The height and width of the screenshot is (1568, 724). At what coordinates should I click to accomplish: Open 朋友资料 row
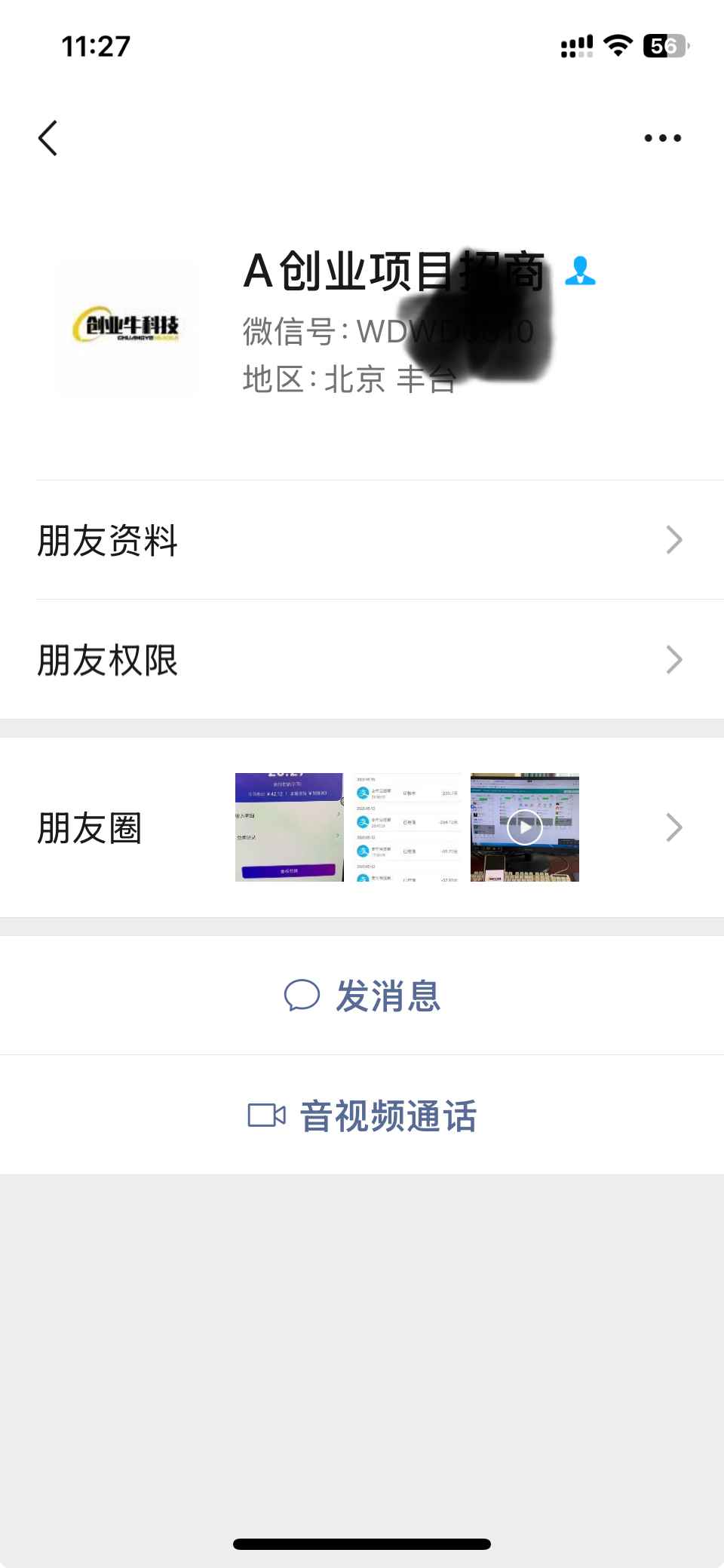pyautogui.click(x=362, y=540)
